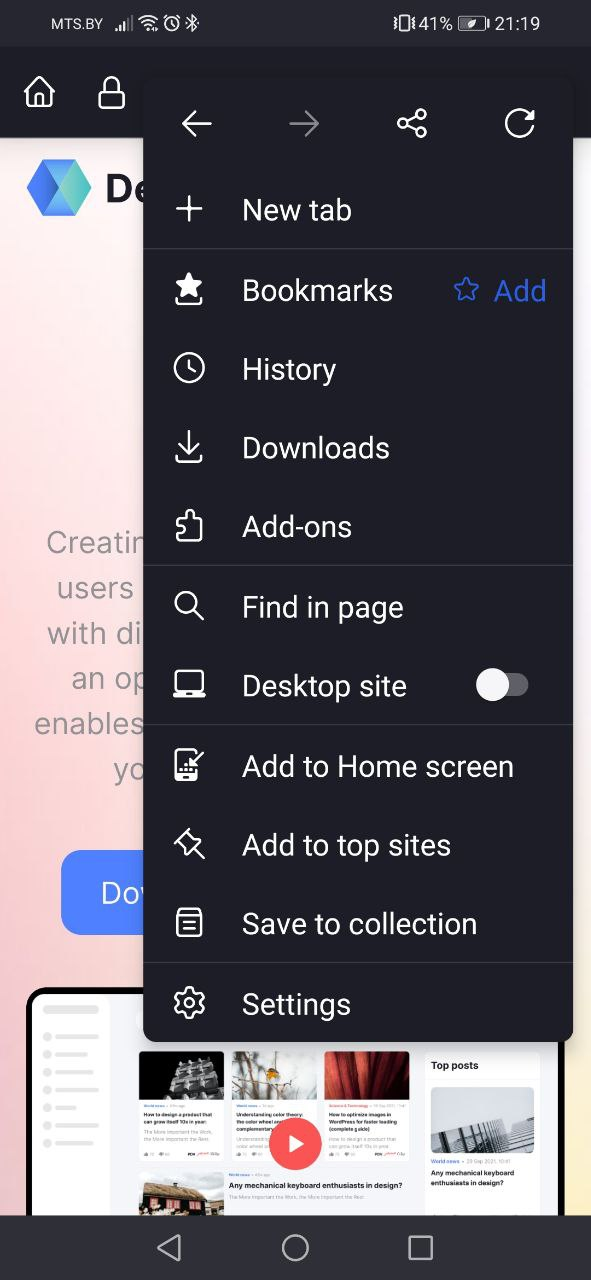This screenshot has height=1280, width=591.
Task: Select Add to top sites
Action: pyautogui.click(x=358, y=845)
